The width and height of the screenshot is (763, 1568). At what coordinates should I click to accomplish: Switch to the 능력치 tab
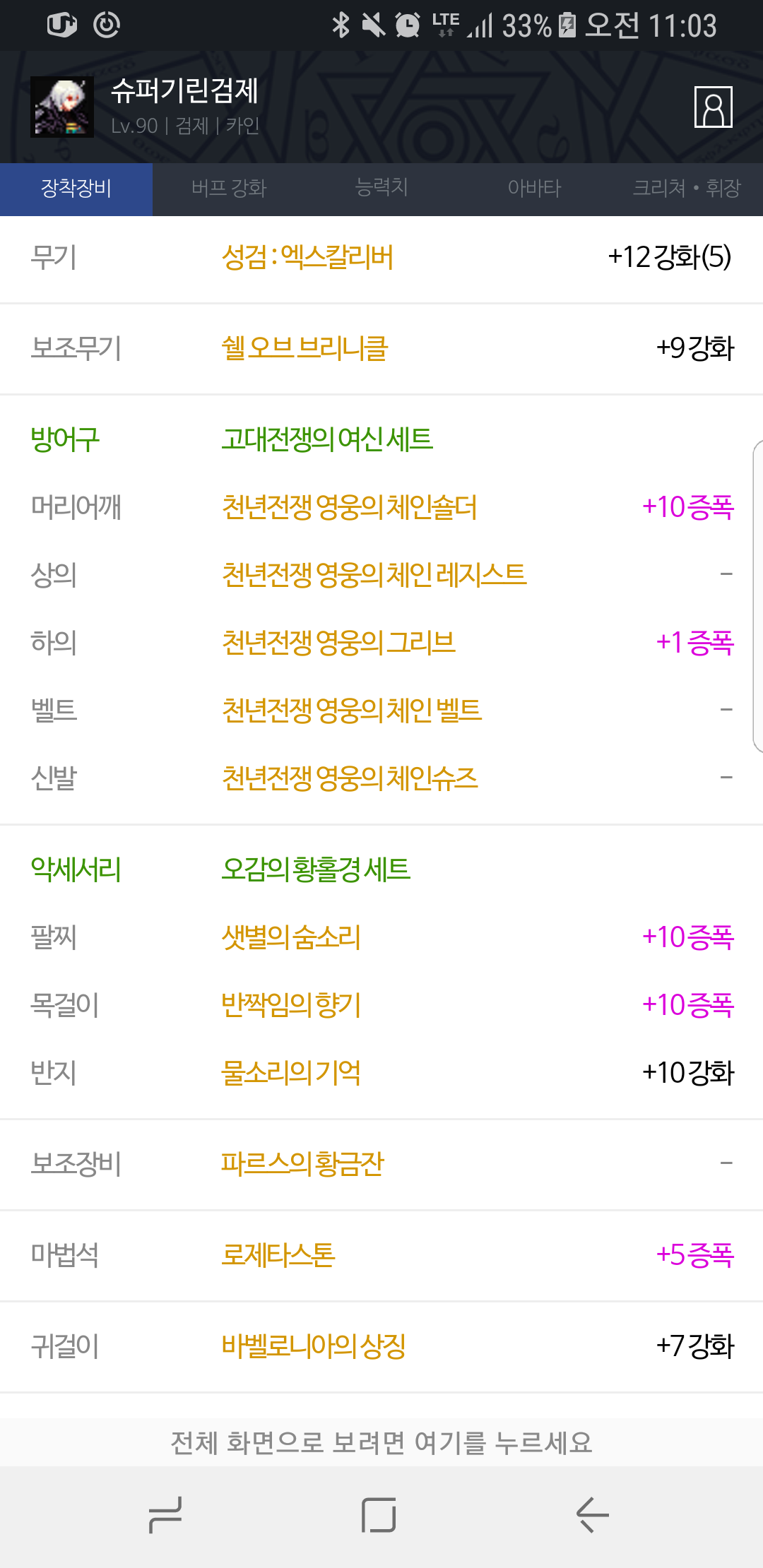tap(381, 189)
